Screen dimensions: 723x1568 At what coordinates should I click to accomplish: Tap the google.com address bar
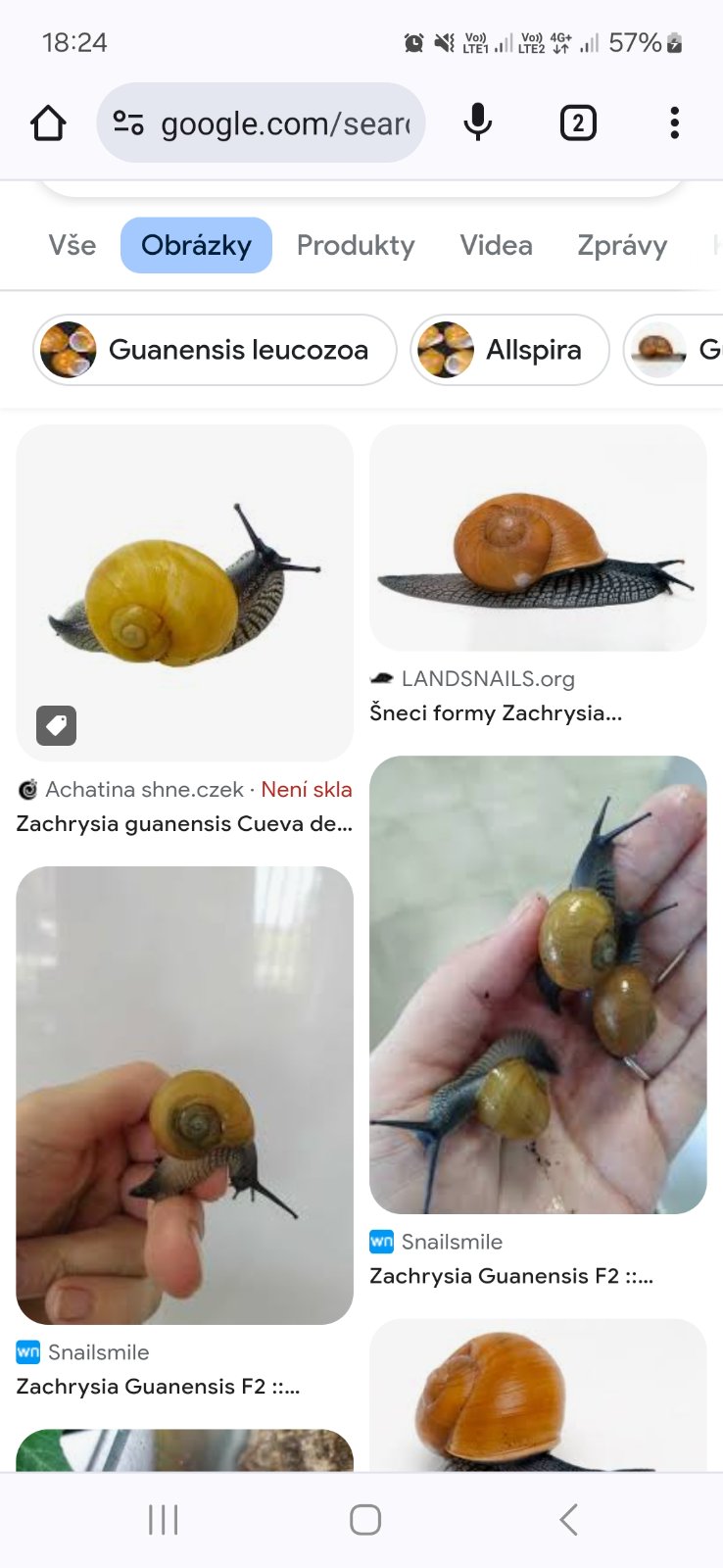pos(284,123)
